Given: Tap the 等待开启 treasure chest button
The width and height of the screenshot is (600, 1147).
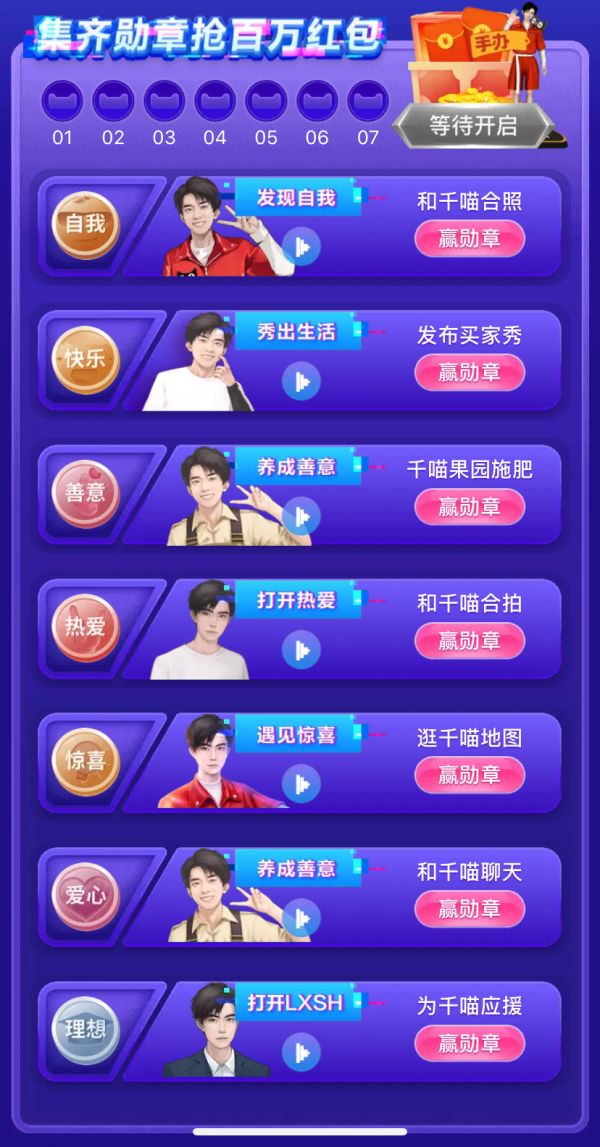Looking at the screenshot, I should [472, 127].
